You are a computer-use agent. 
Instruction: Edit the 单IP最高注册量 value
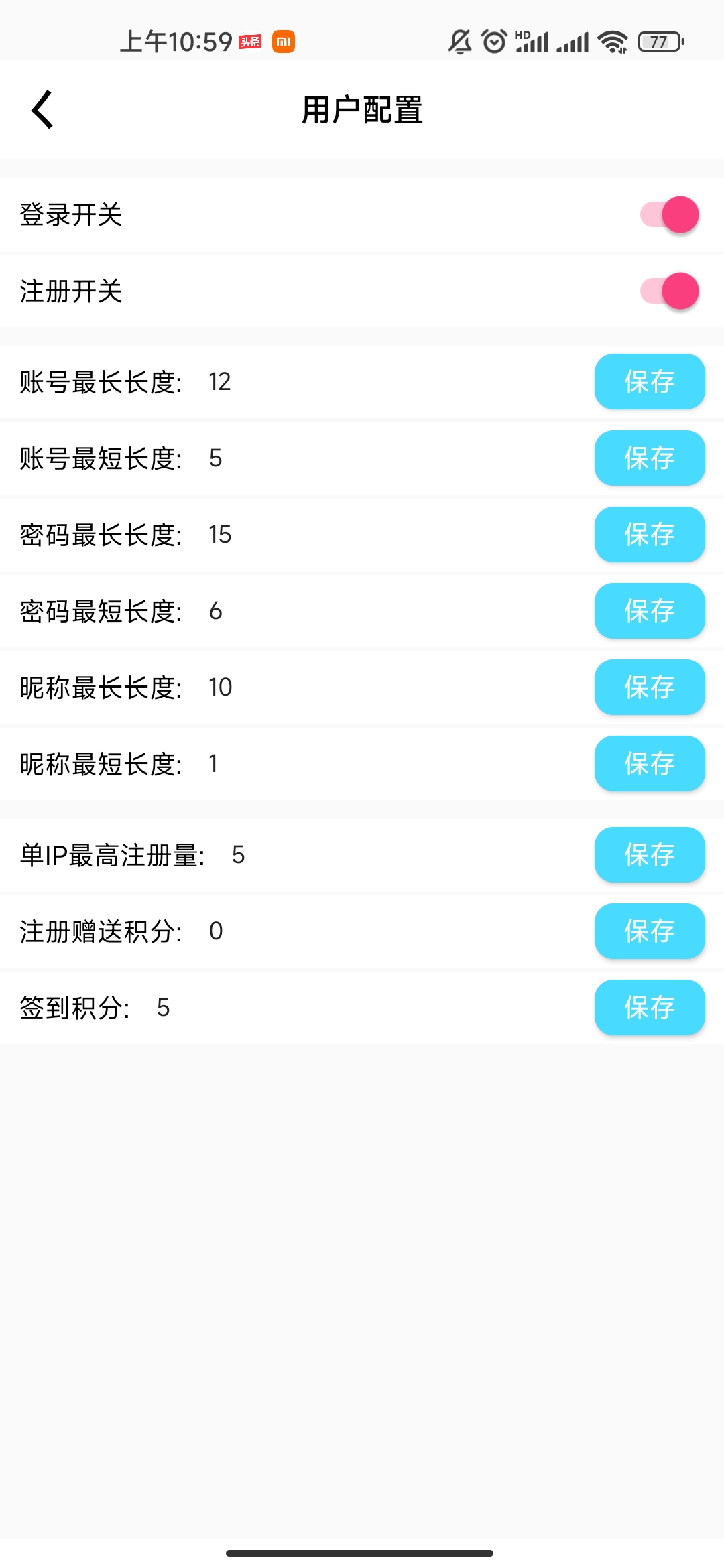(x=239, y=855)
